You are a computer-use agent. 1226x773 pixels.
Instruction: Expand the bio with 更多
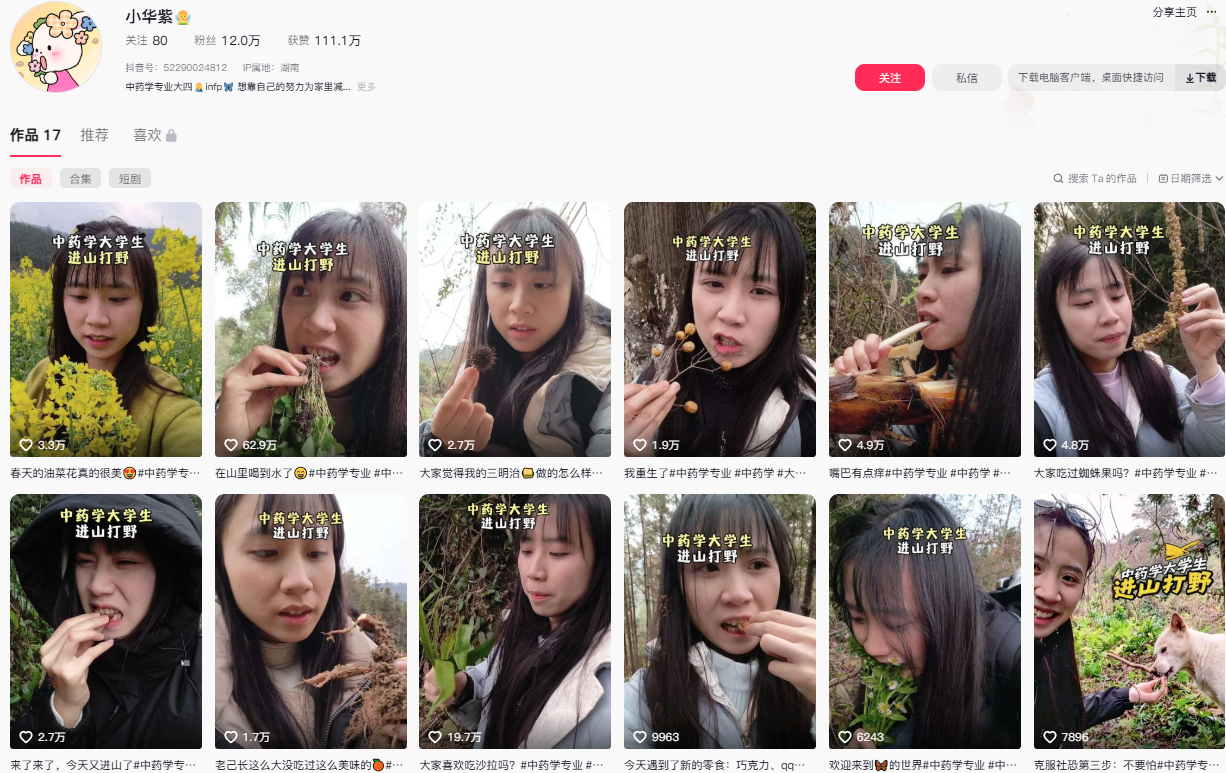tap(366, 87)
